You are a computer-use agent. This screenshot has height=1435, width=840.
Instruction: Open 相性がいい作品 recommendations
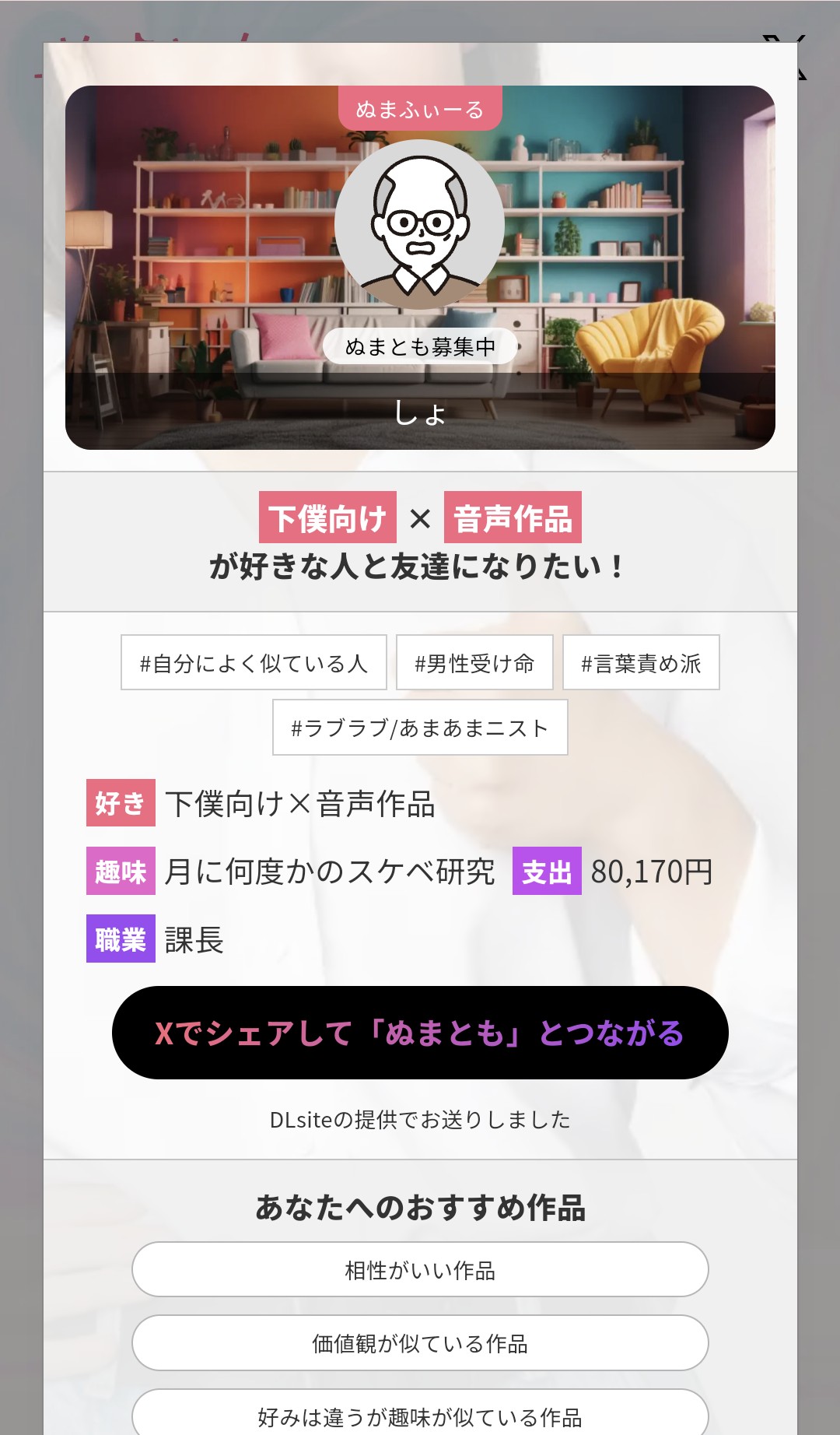tap(420, 1269)
